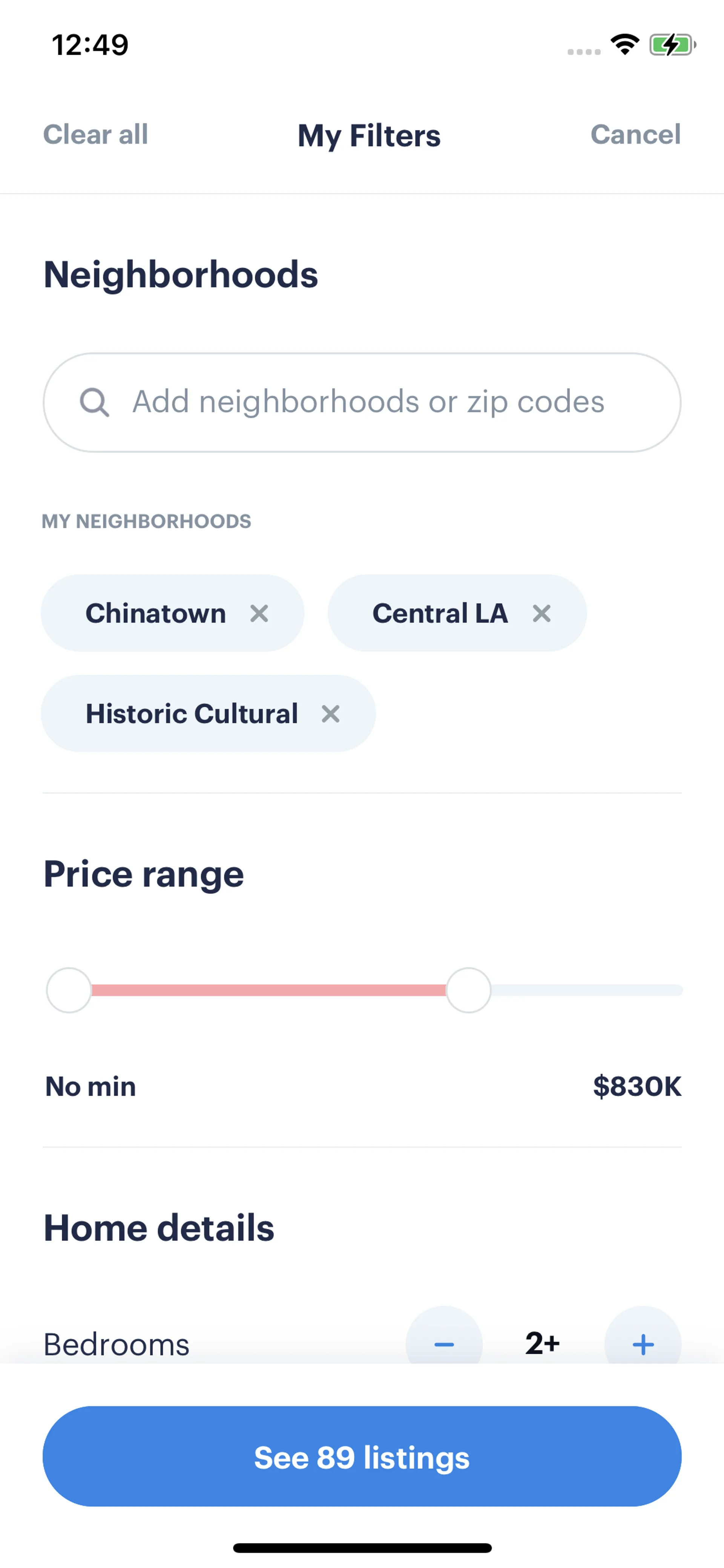The image size is (724, 1568).
Task: Open the Price range section header
Action: [x=143, y=874]
